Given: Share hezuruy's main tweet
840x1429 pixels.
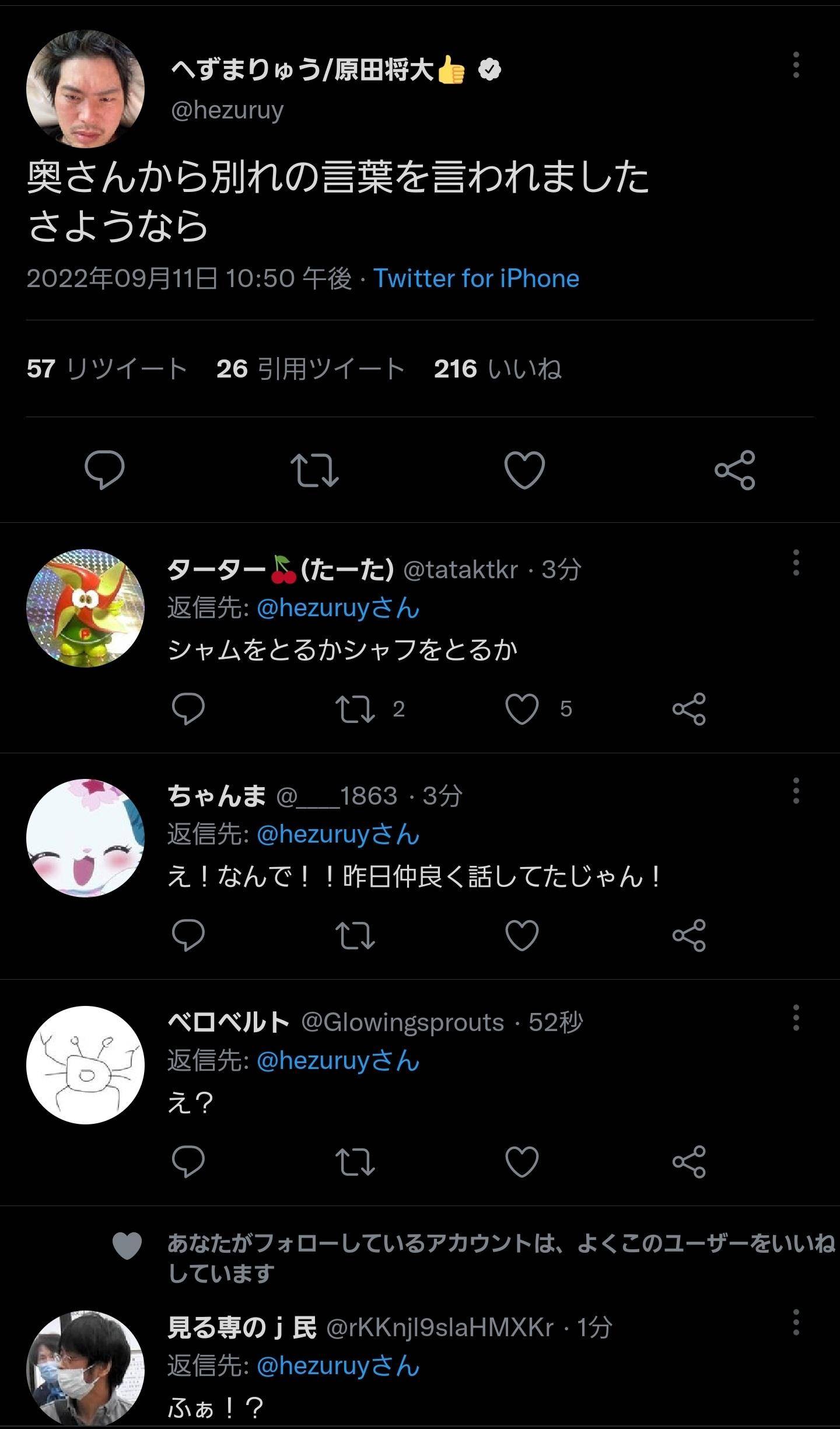Looking at the screenshot, I should (x=734, y=470).
